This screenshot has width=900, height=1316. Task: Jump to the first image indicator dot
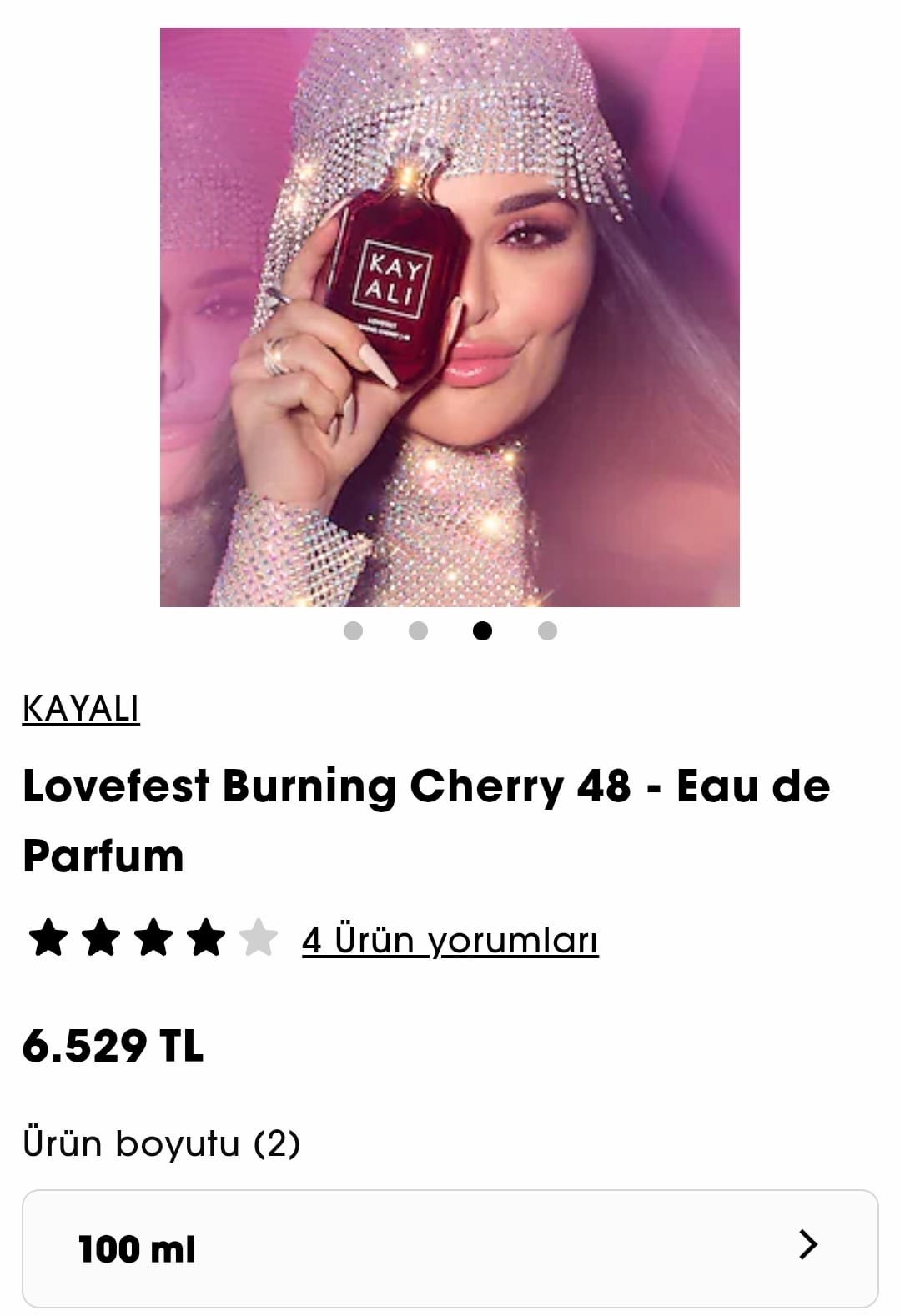(x=353, y=630)
